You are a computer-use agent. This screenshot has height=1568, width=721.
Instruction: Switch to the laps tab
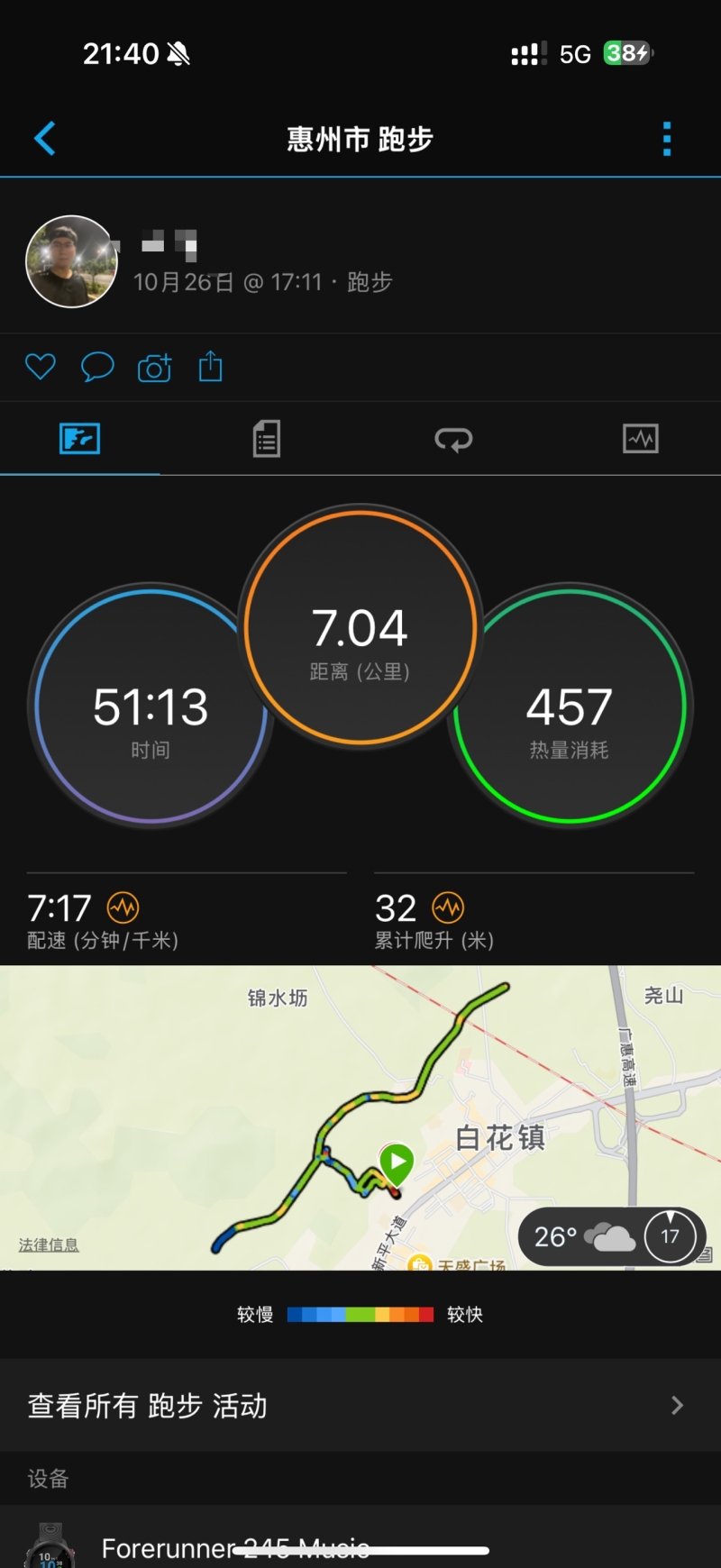(x=453, y=439)
